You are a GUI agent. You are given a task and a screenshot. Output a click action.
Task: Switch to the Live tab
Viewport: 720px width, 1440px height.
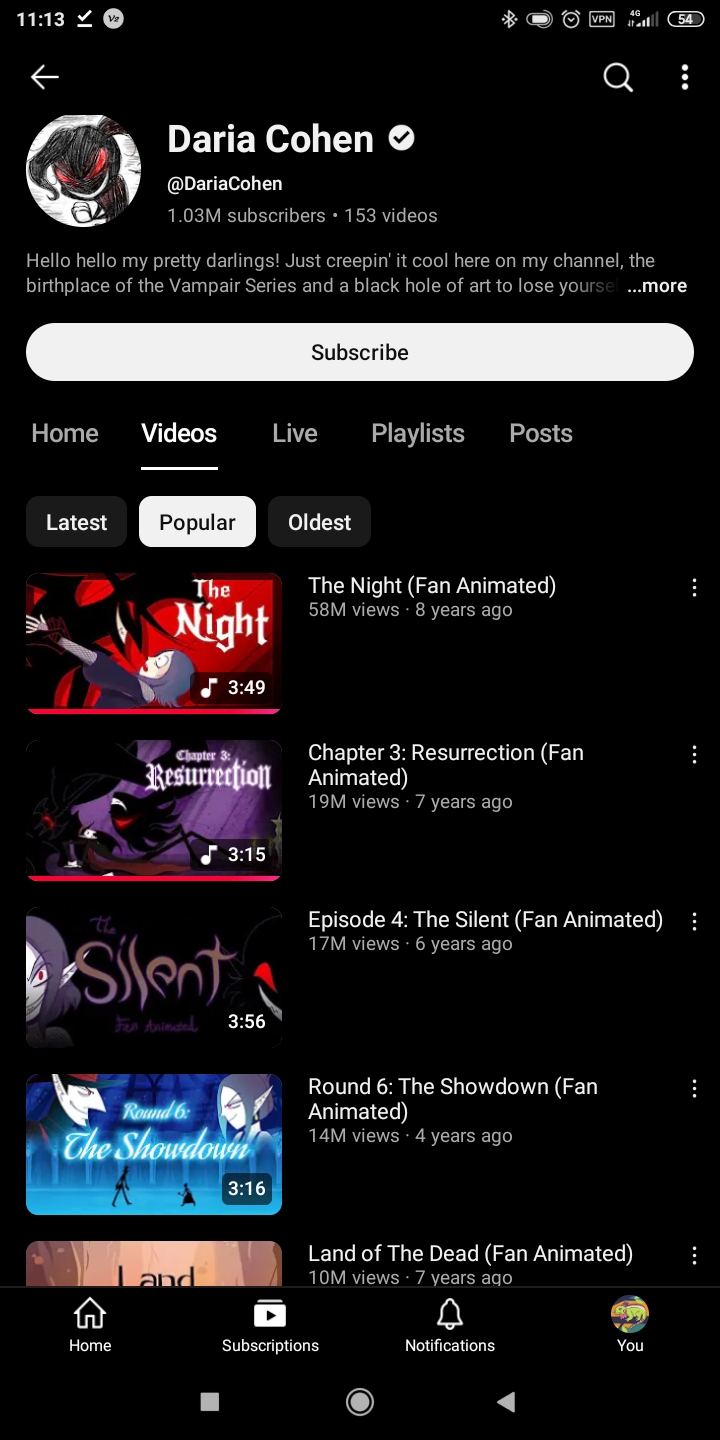(294, 433)
